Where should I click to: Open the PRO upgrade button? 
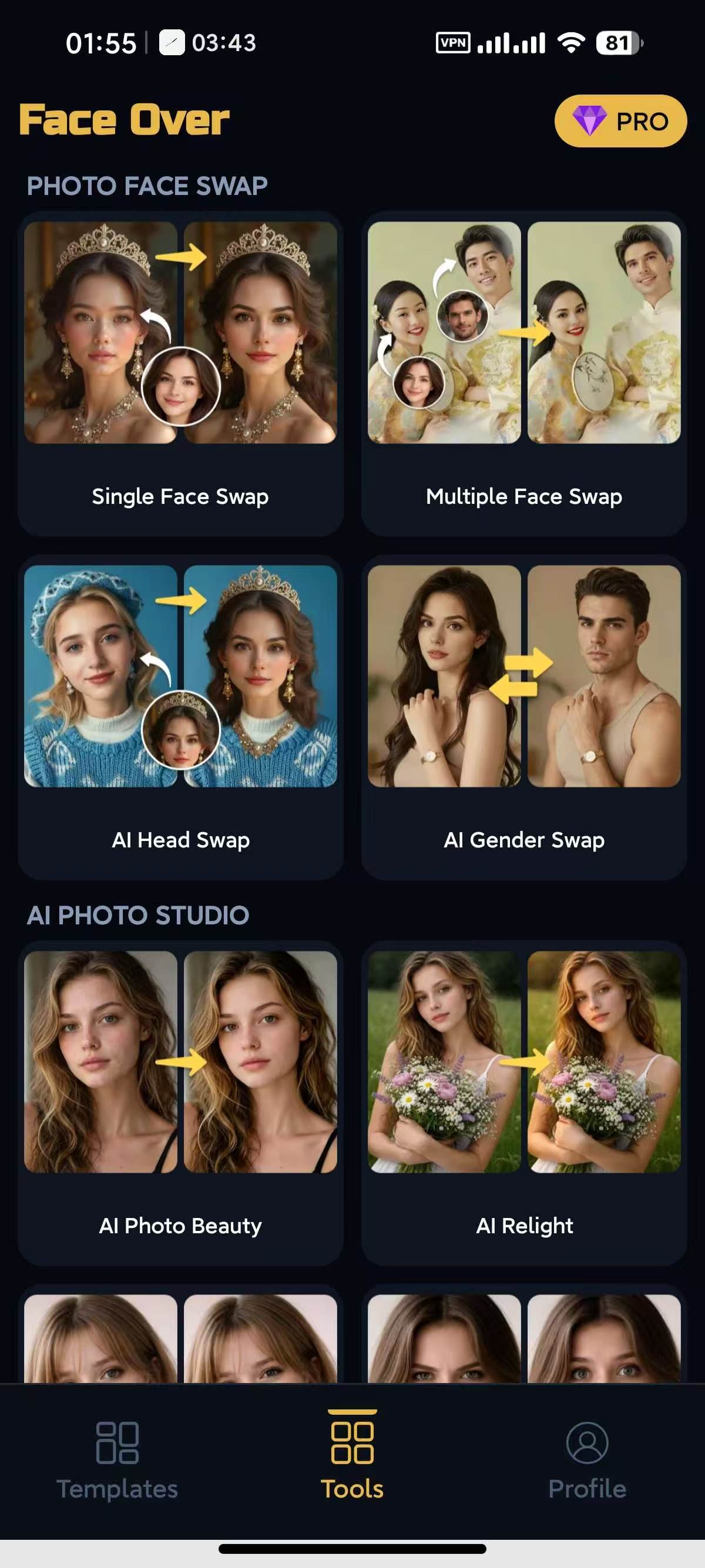620,120
